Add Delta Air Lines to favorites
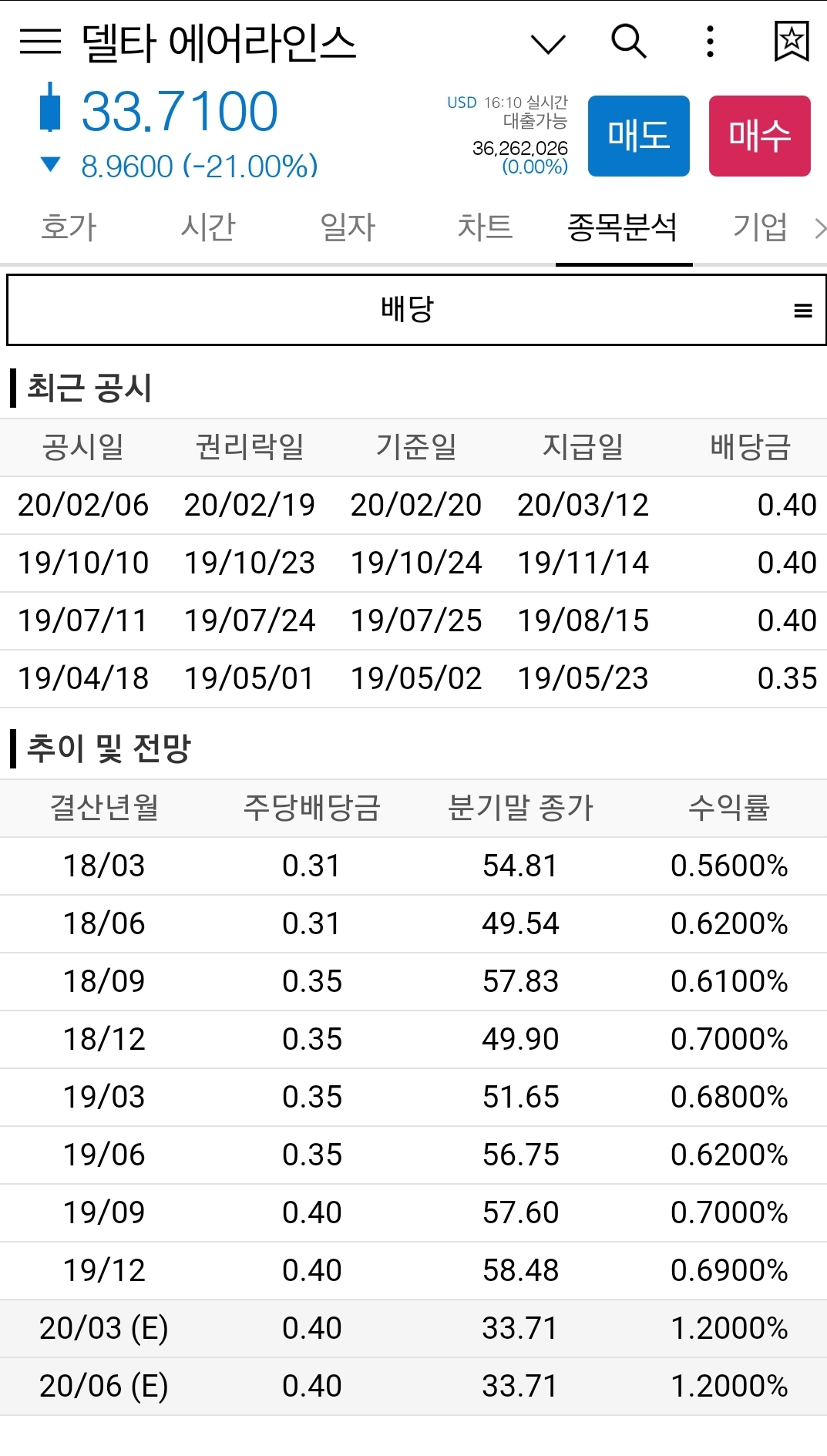 click(x=792, y=41)
